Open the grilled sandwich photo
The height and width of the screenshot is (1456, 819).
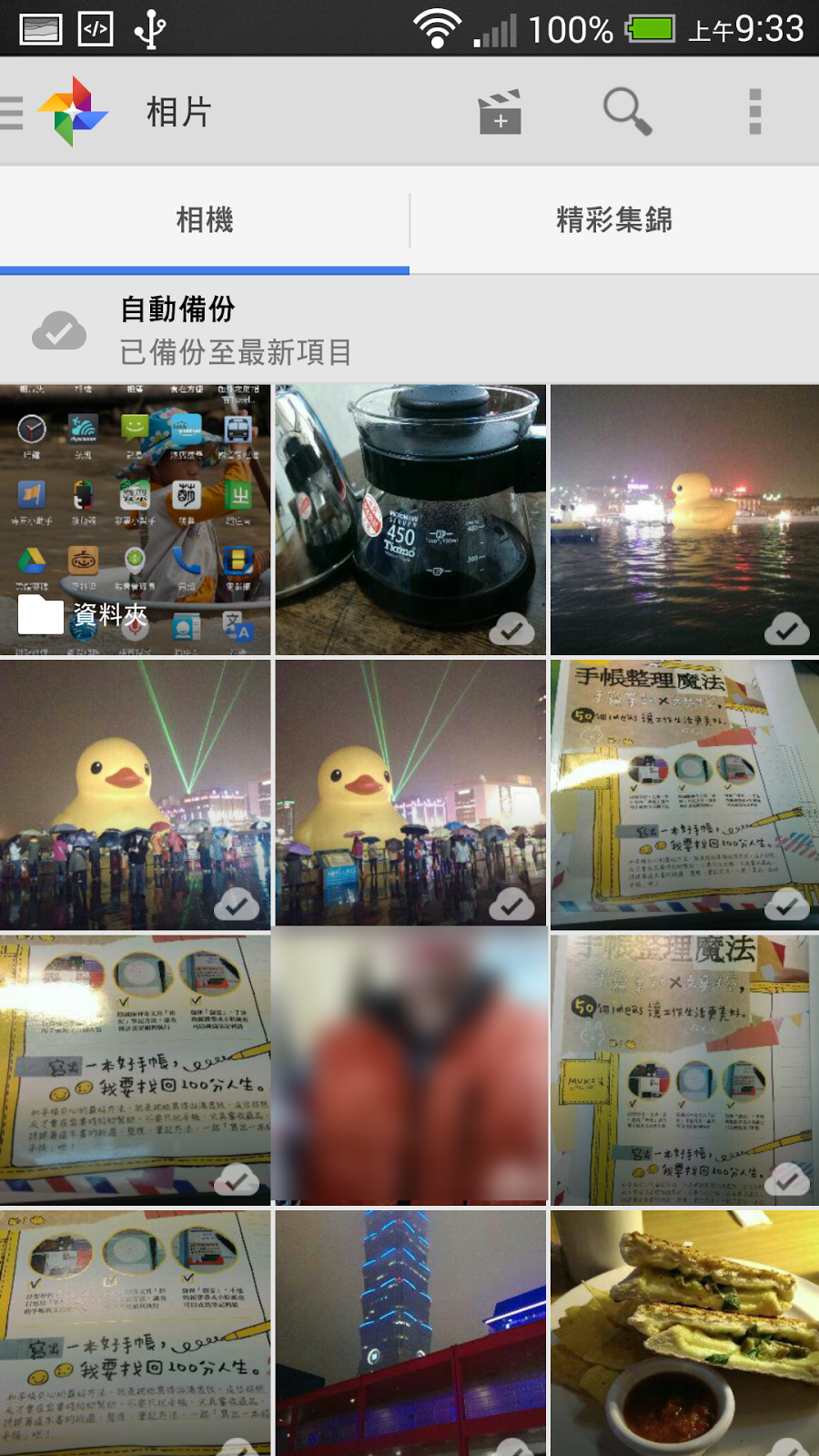point(684,1333)
